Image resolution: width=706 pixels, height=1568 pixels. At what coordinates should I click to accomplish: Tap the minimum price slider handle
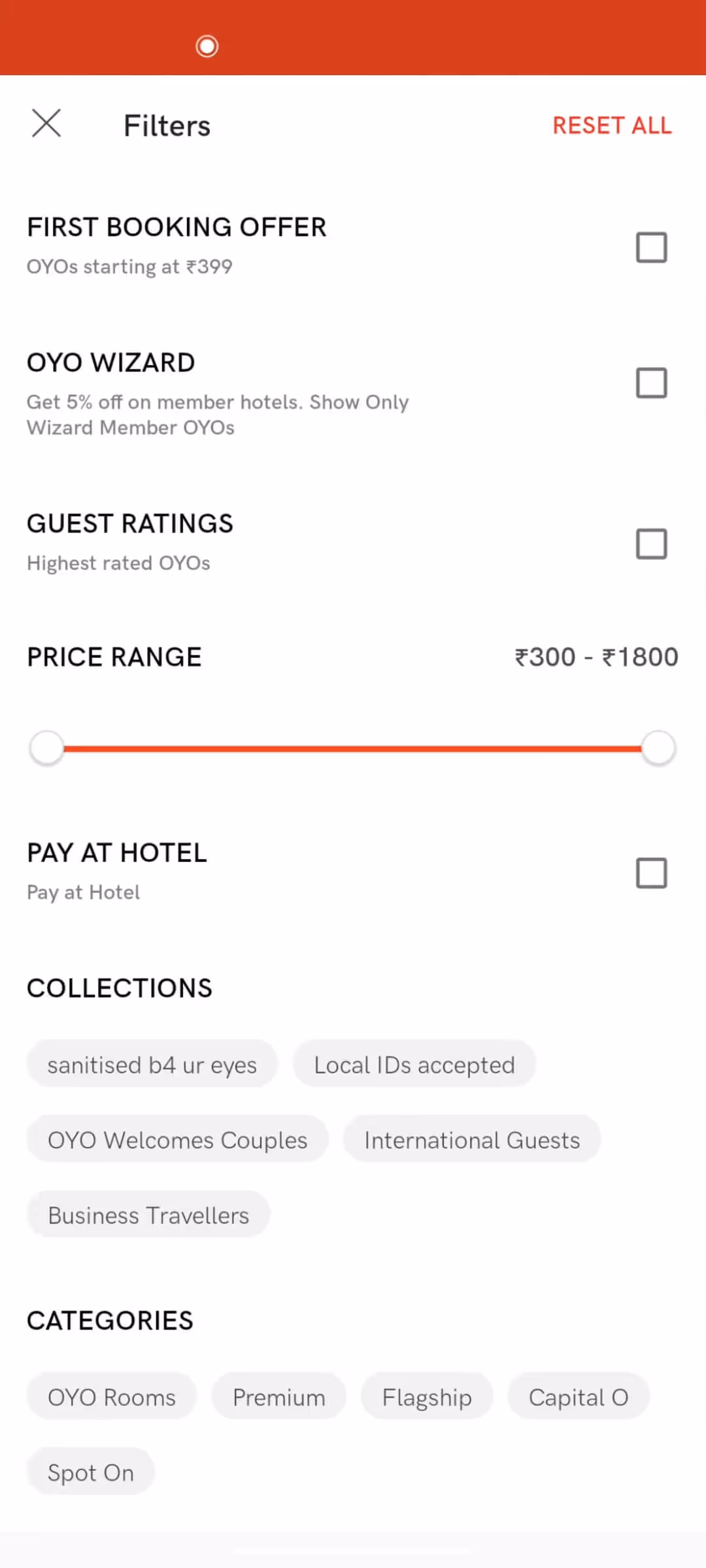(47, 748)
